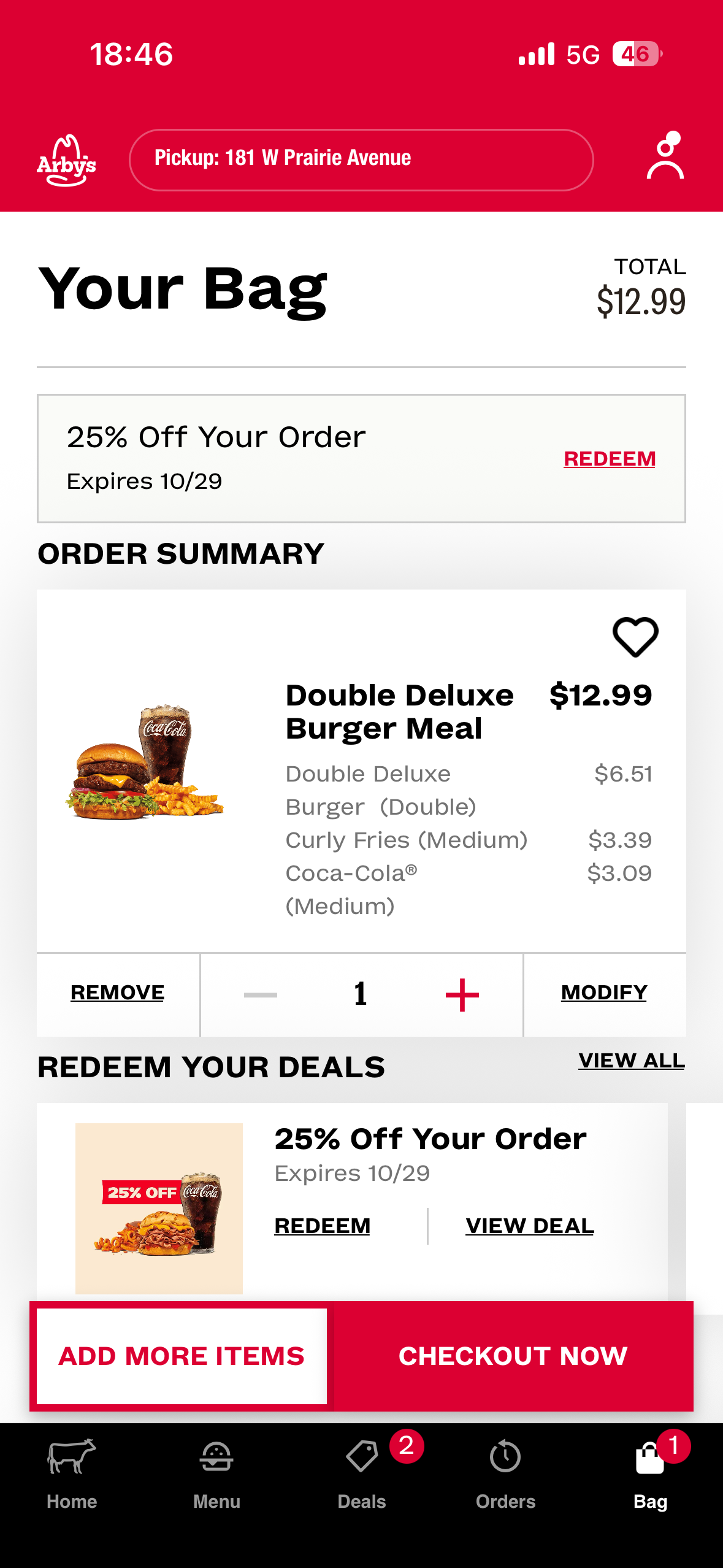723x1568 pixels.
Task: Go to the Home tab
Action: tap(72, 1472)
